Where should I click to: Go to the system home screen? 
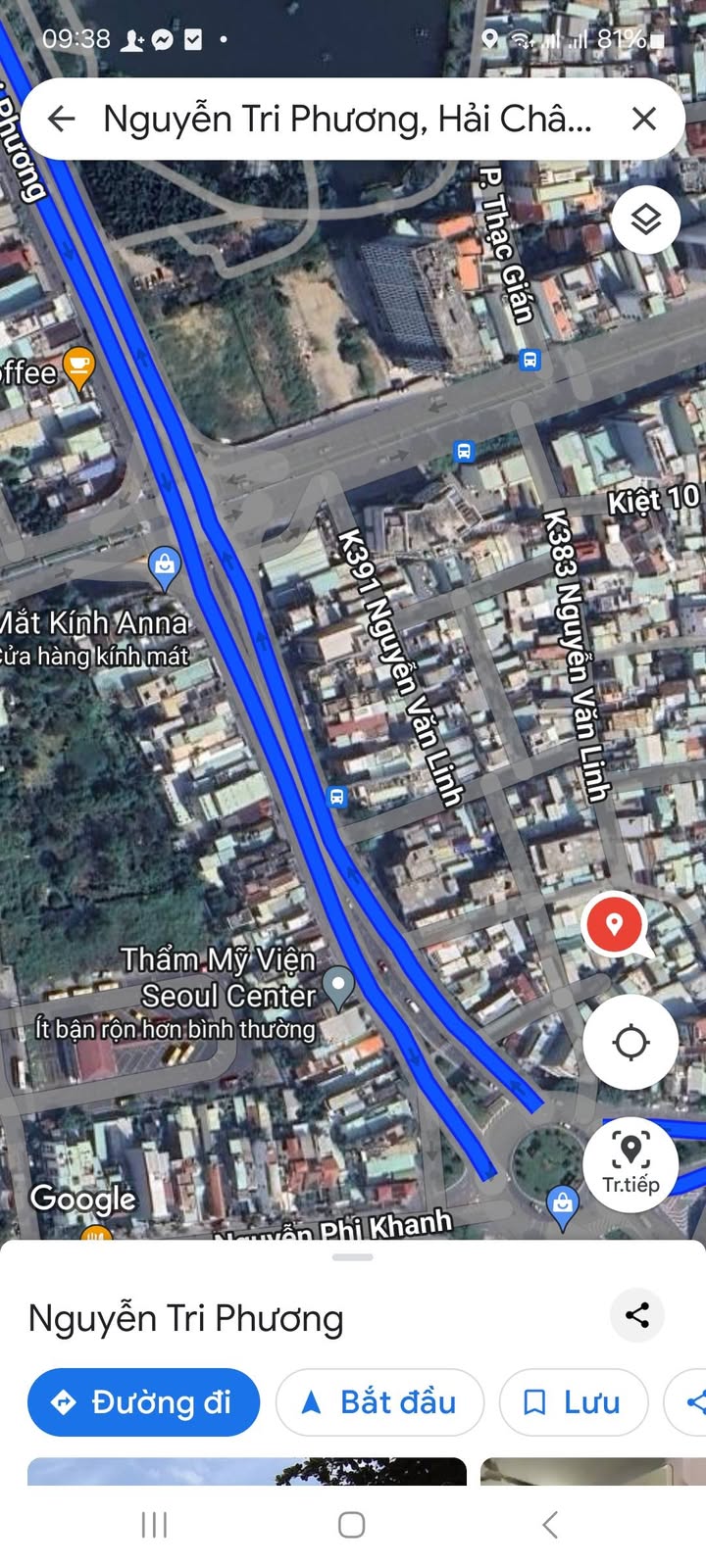click(351, 1525)
